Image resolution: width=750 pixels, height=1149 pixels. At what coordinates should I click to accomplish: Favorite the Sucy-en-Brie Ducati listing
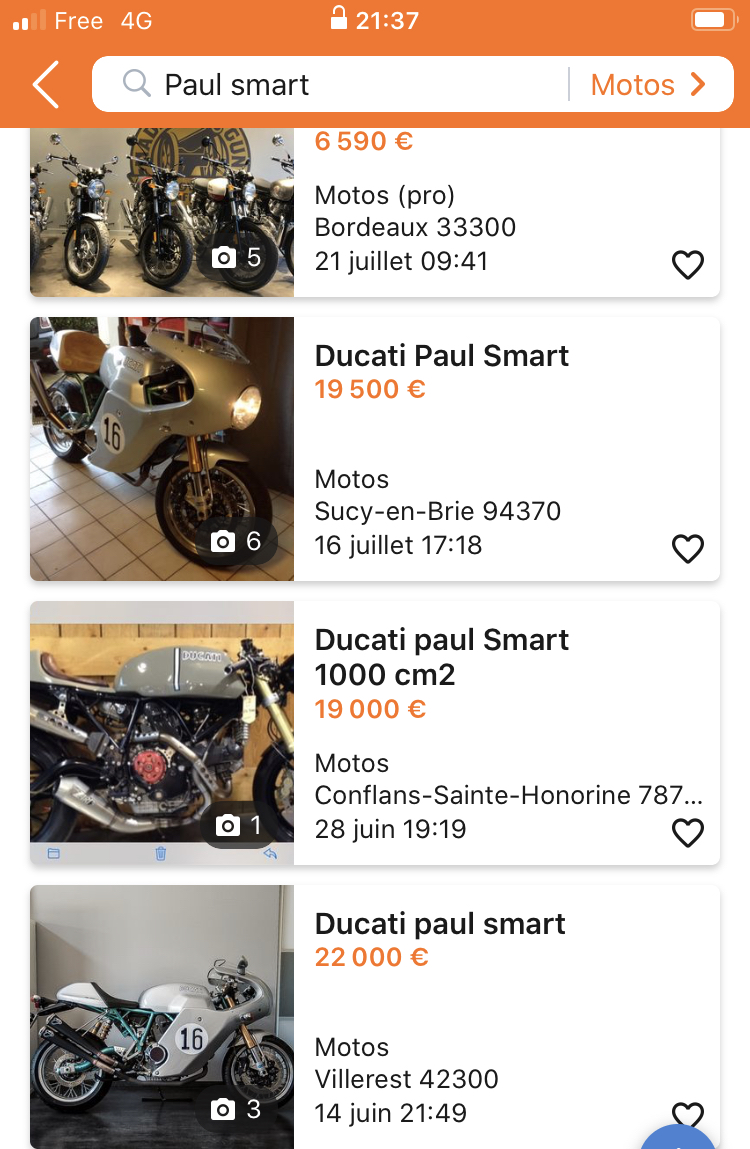(688, 549)
